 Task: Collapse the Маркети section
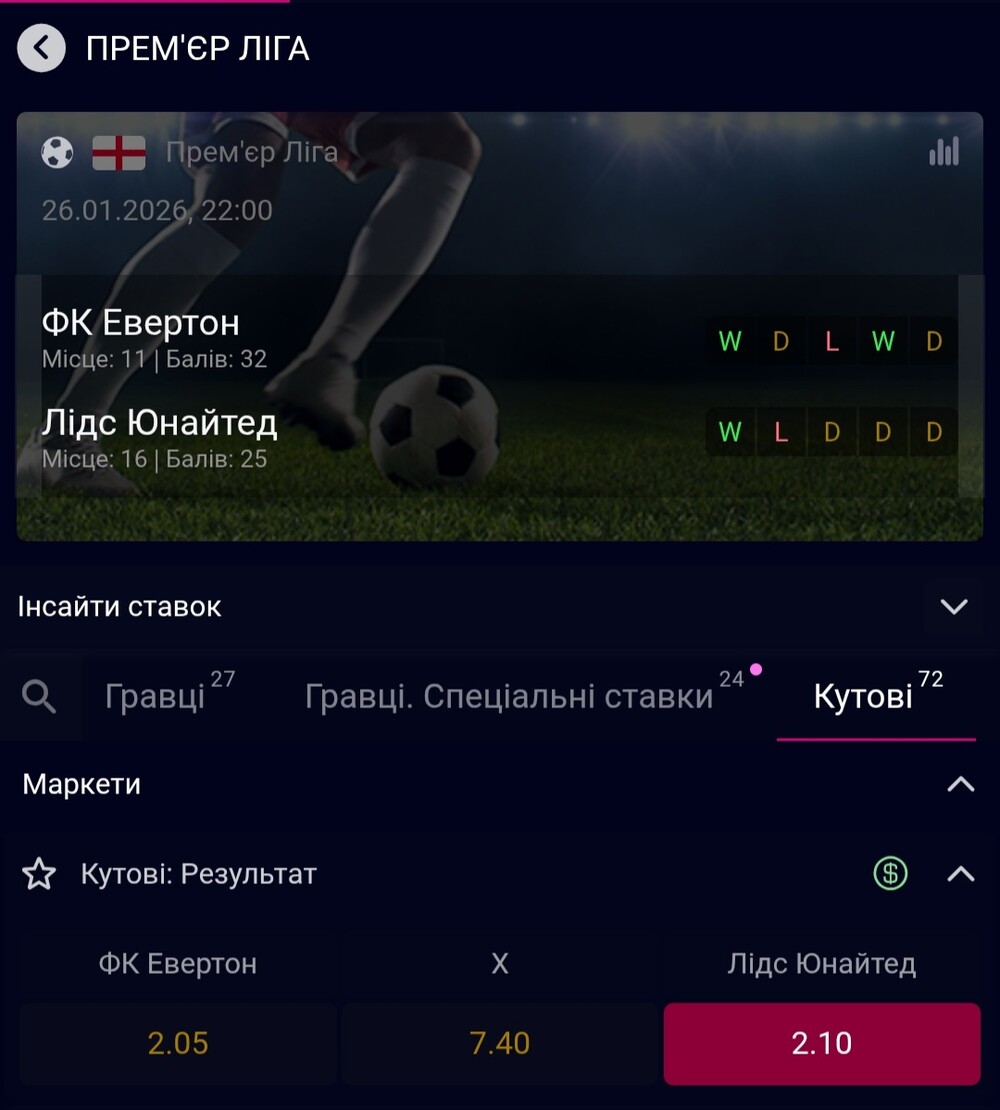tap(960, 784)
